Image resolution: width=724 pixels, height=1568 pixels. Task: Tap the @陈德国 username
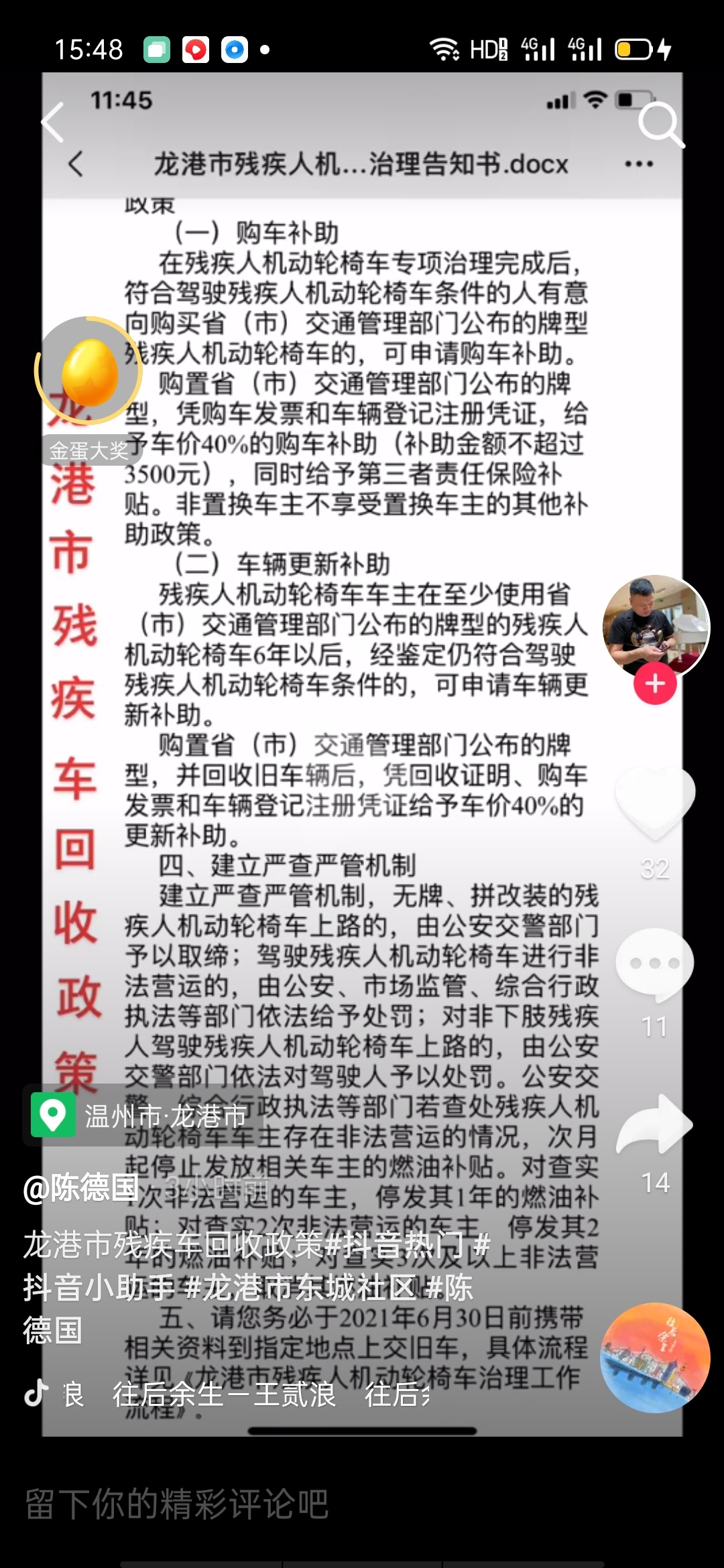[80, 1188]
